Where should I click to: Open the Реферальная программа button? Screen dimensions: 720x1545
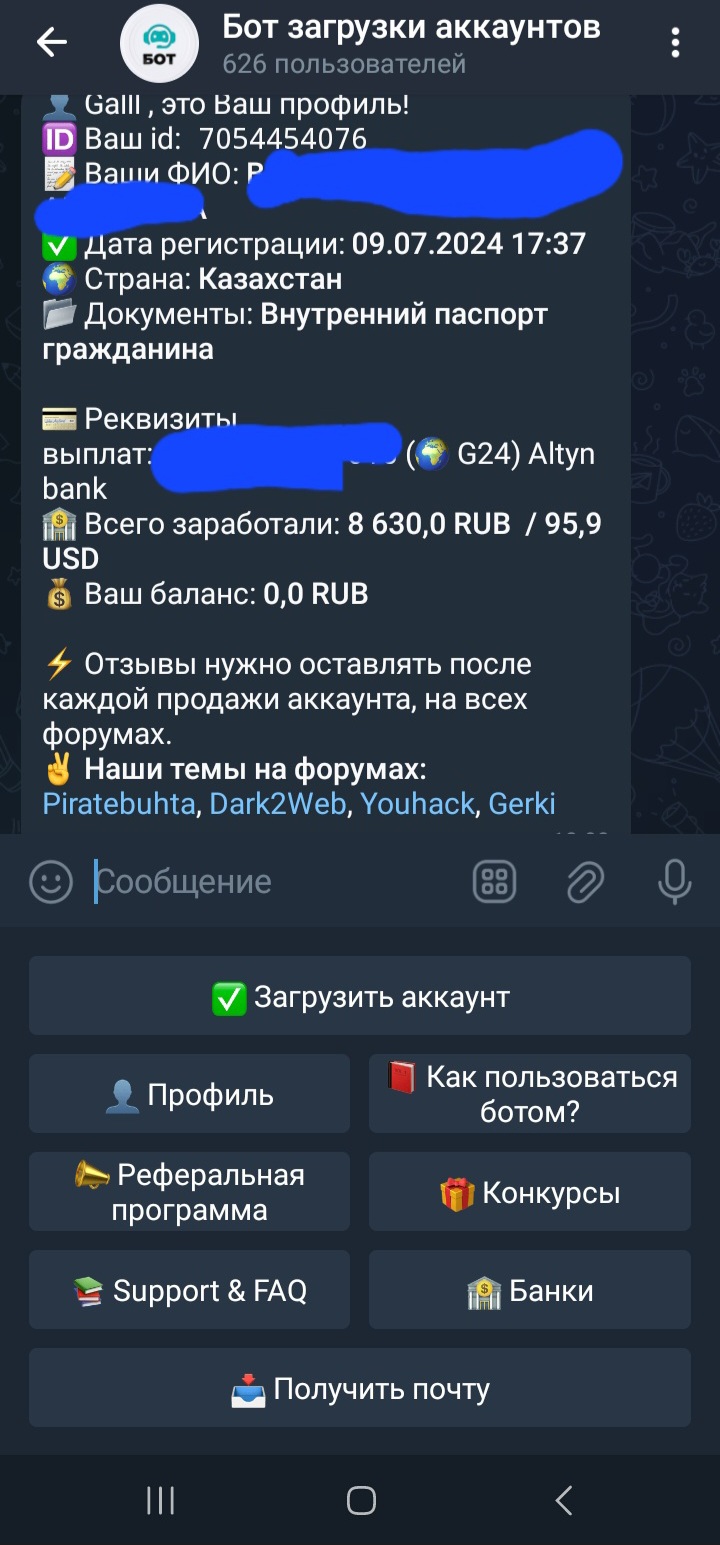(189, 1192)
